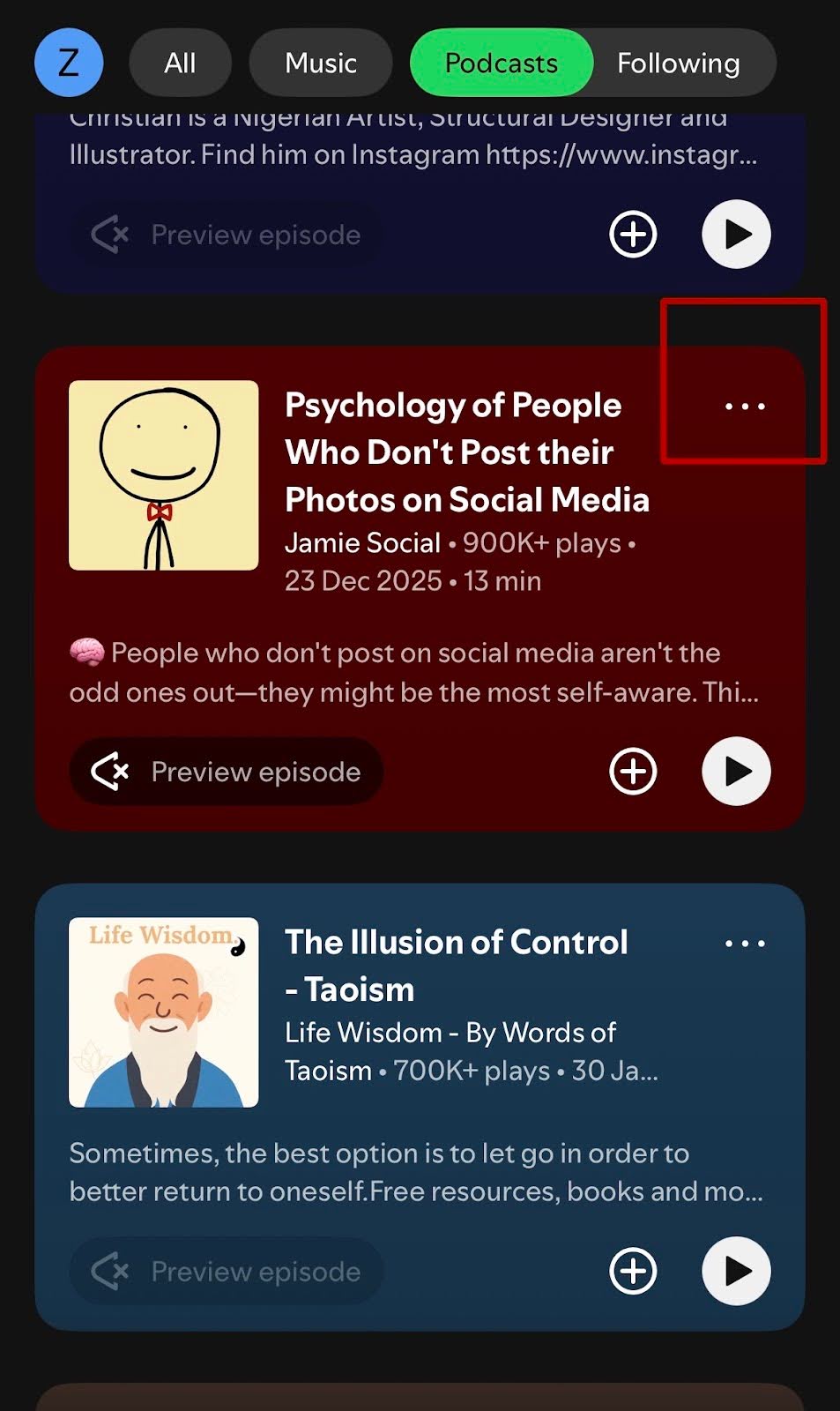The width and height of the screenshot is (840, 1411).
Task: Open the Psychology of People episode card
Action: pos(466,452)
